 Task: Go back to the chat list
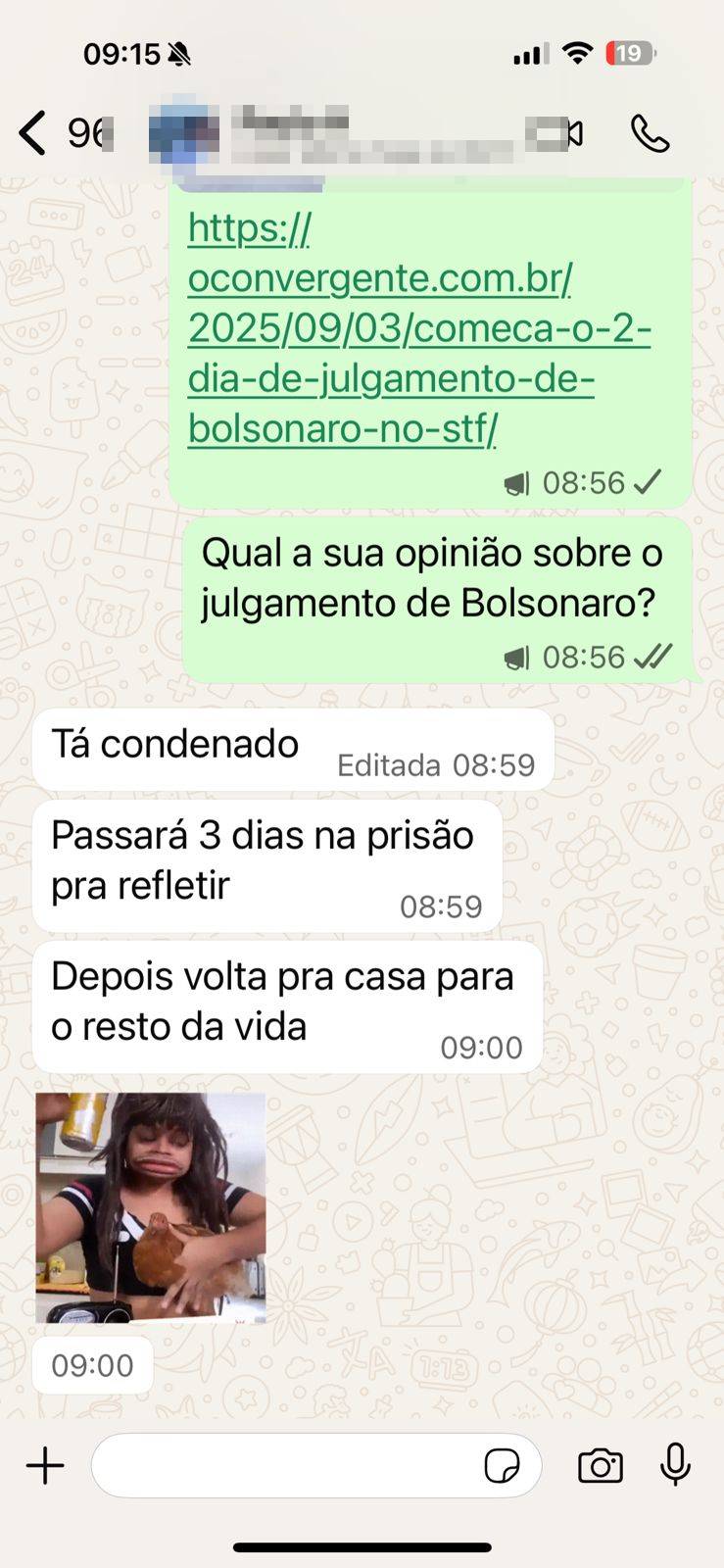[x=32, y=133]
